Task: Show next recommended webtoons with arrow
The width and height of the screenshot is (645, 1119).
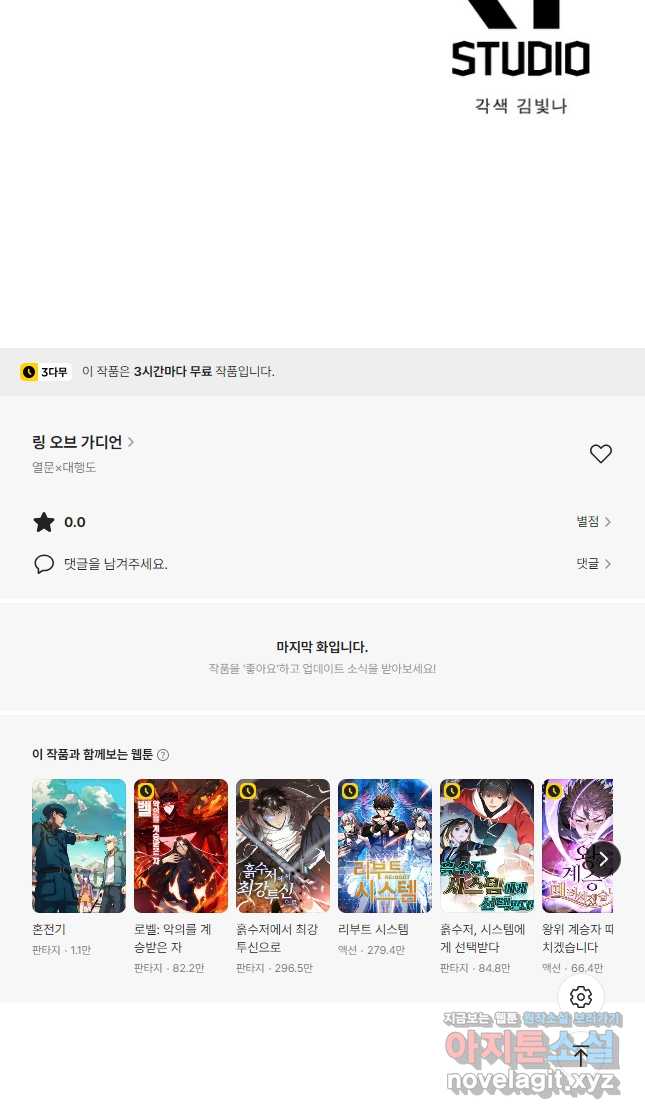Action: point(603,859)
